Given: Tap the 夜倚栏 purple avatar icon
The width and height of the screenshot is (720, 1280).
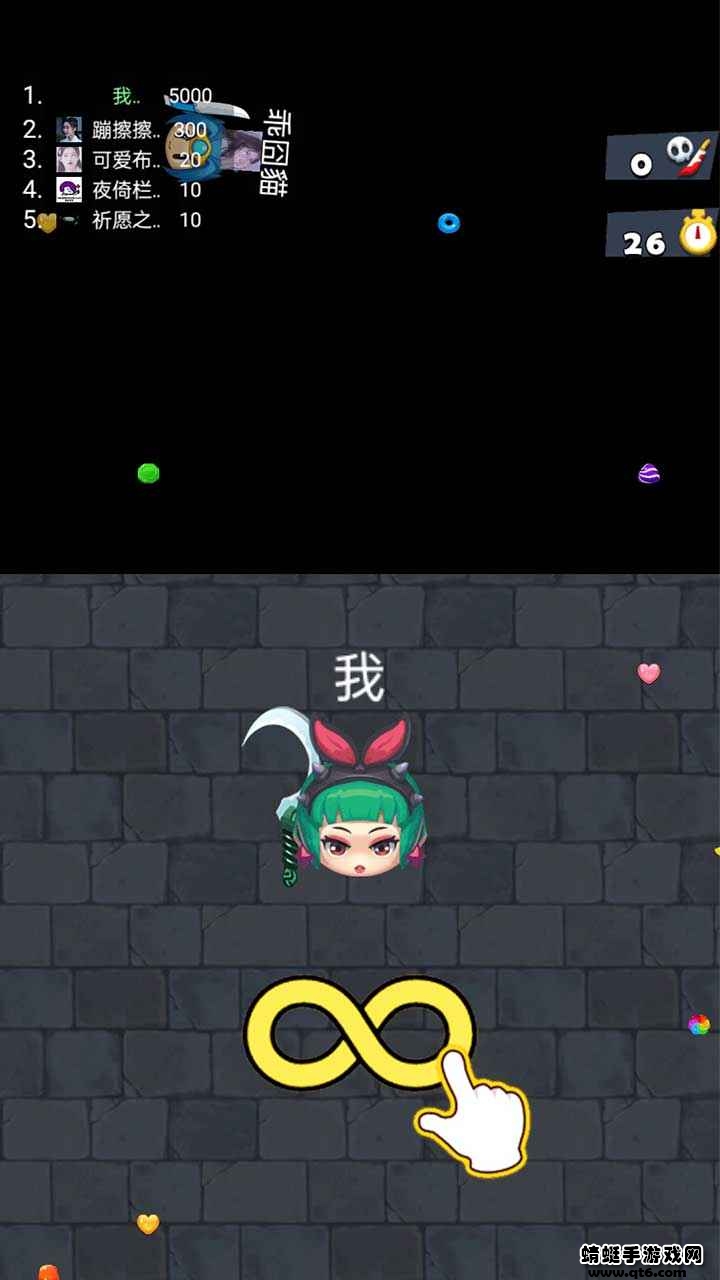Looking at the screenshot, I should (x=68, y=192).
